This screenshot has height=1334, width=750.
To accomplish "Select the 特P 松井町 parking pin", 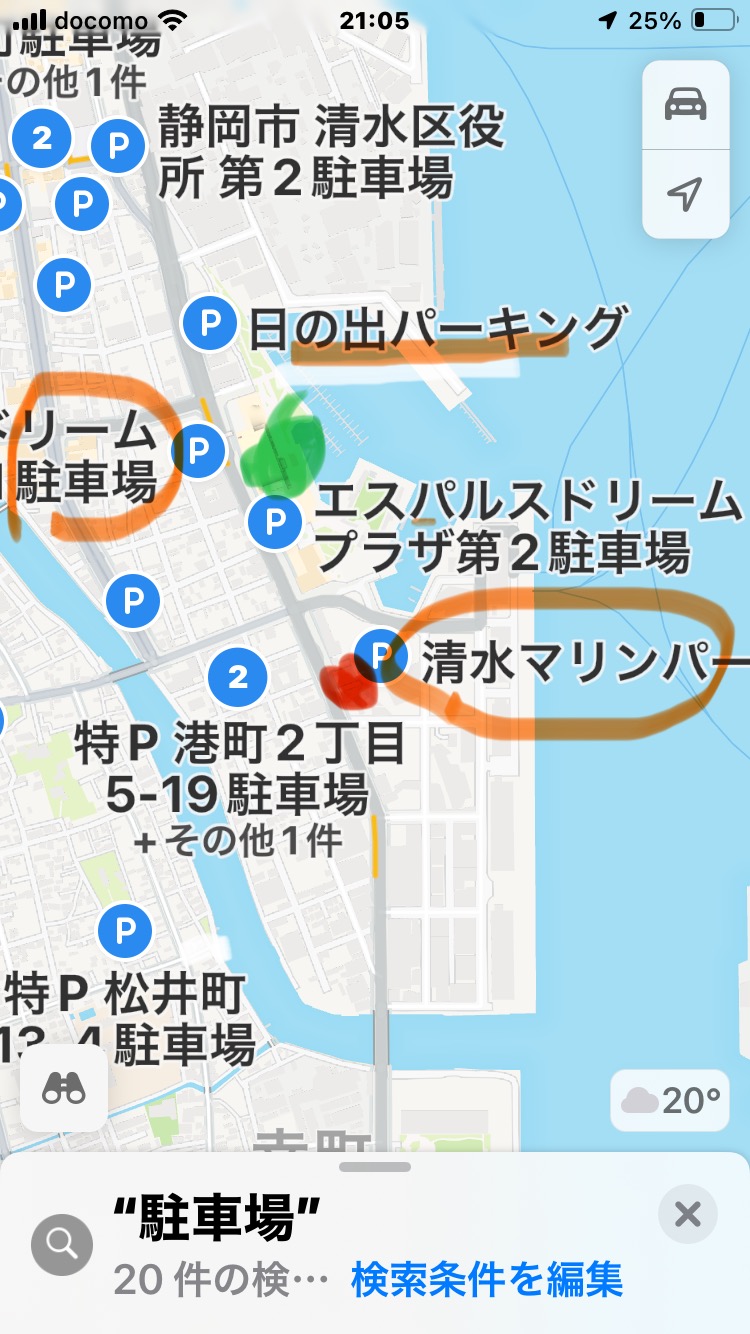I will [125, 932].
